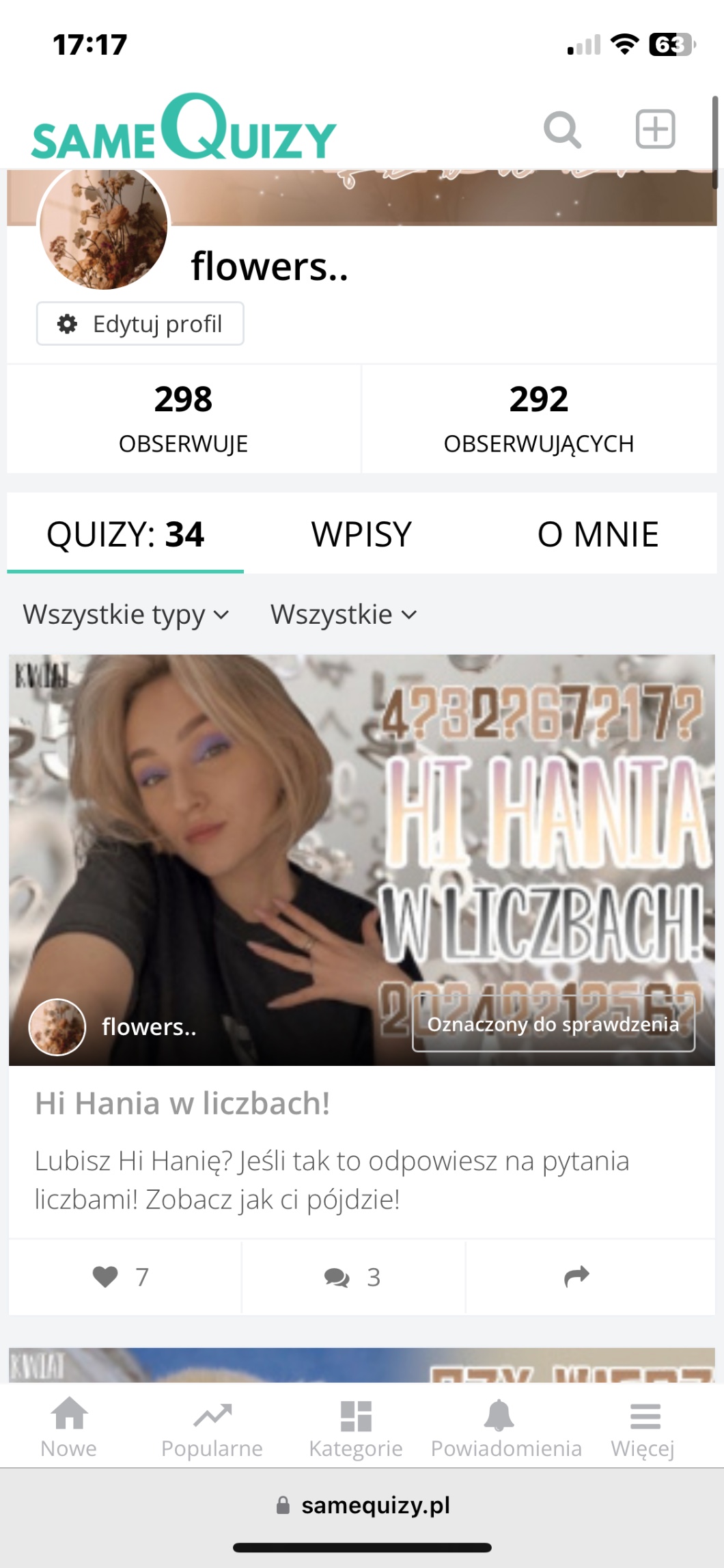This screenshot has height=1568, width=724.
Task: Expand the Wszystkie filter dropdown
Action: point(344,614)
